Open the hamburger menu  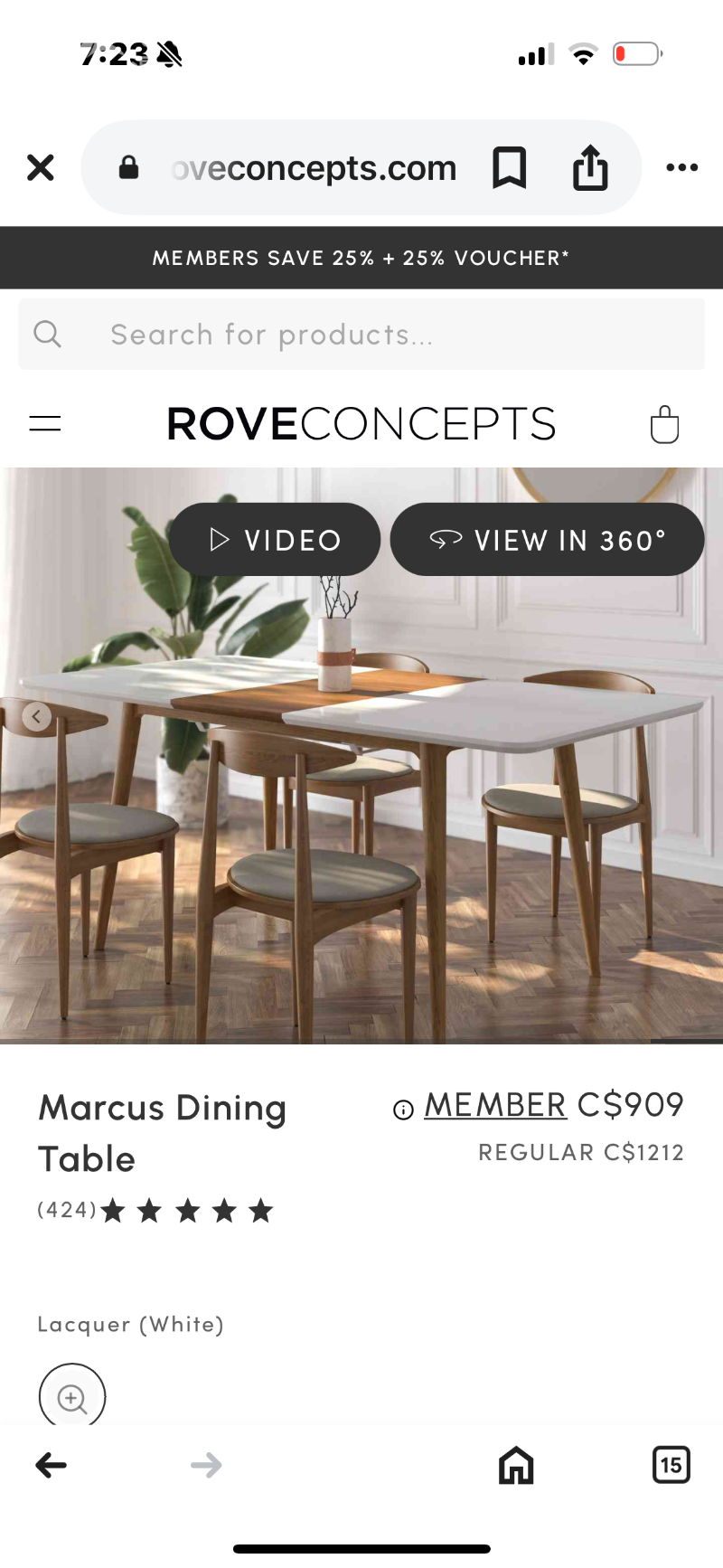click(x=45, y=423)
